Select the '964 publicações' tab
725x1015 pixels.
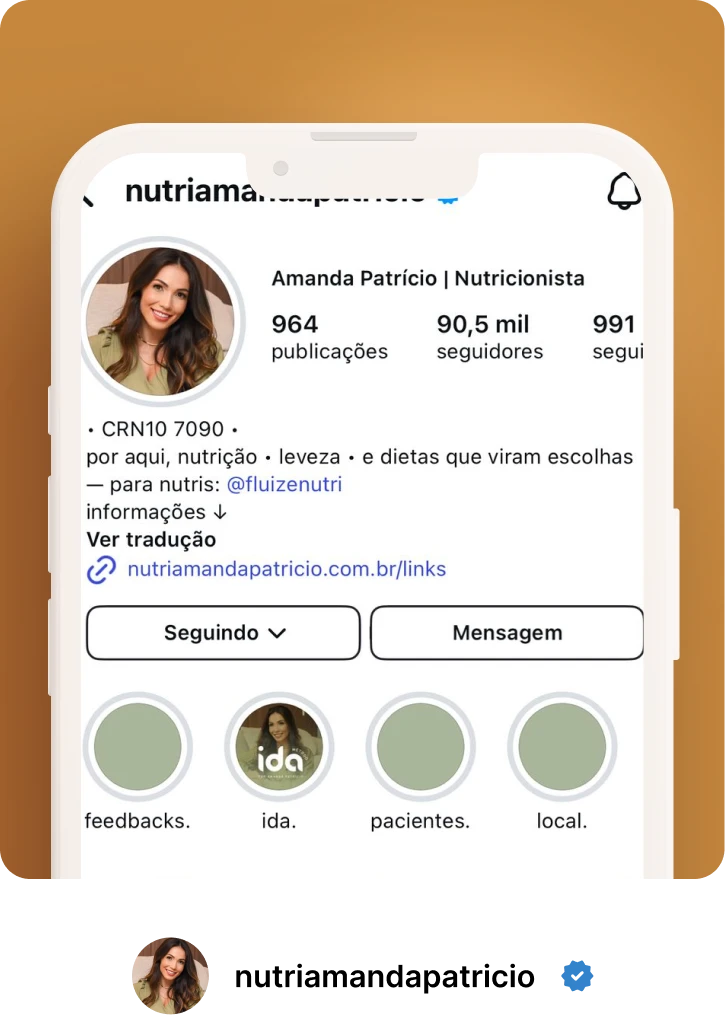coord(329,336)
